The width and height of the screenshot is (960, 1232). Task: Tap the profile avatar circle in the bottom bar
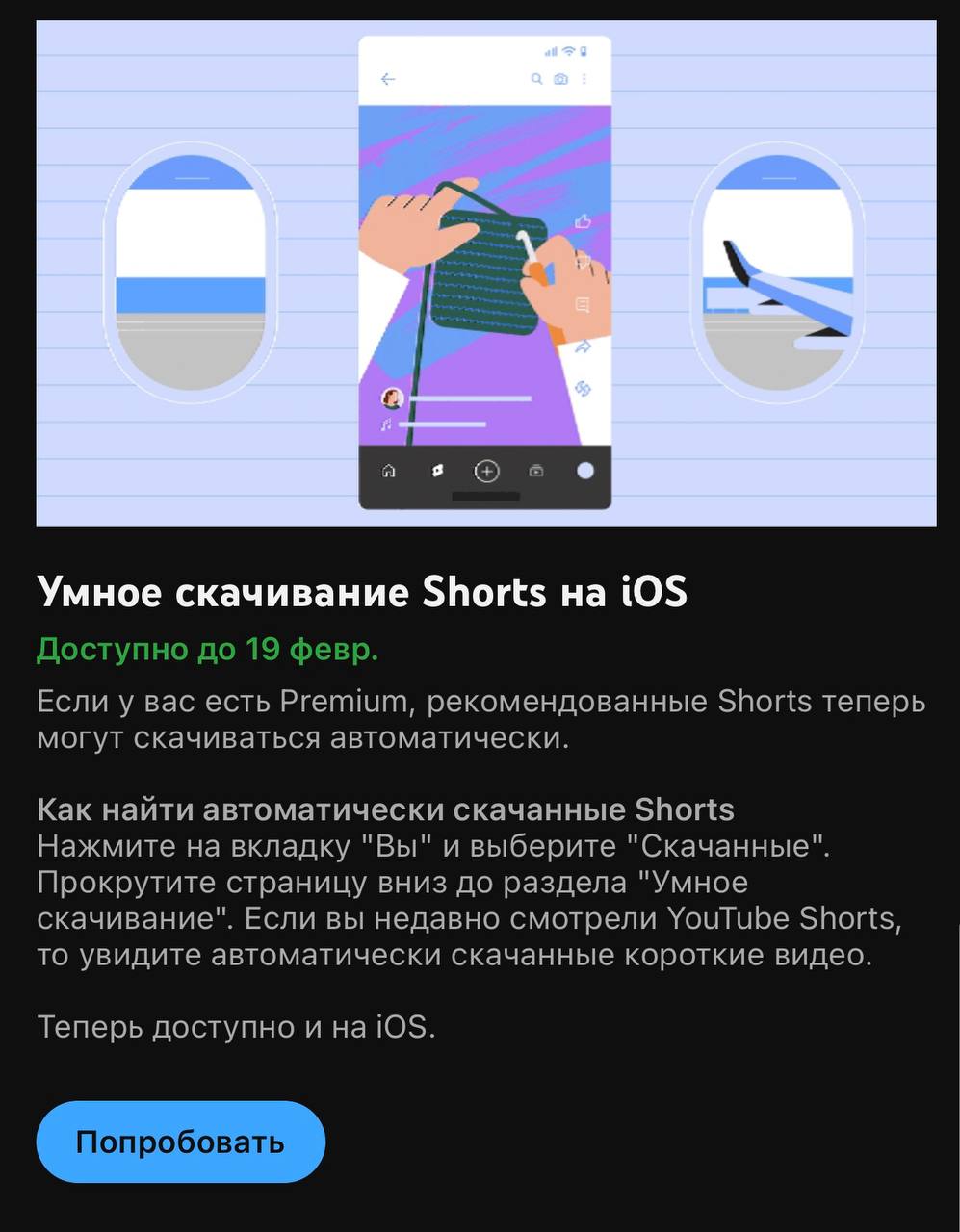(x=585, y=469)
